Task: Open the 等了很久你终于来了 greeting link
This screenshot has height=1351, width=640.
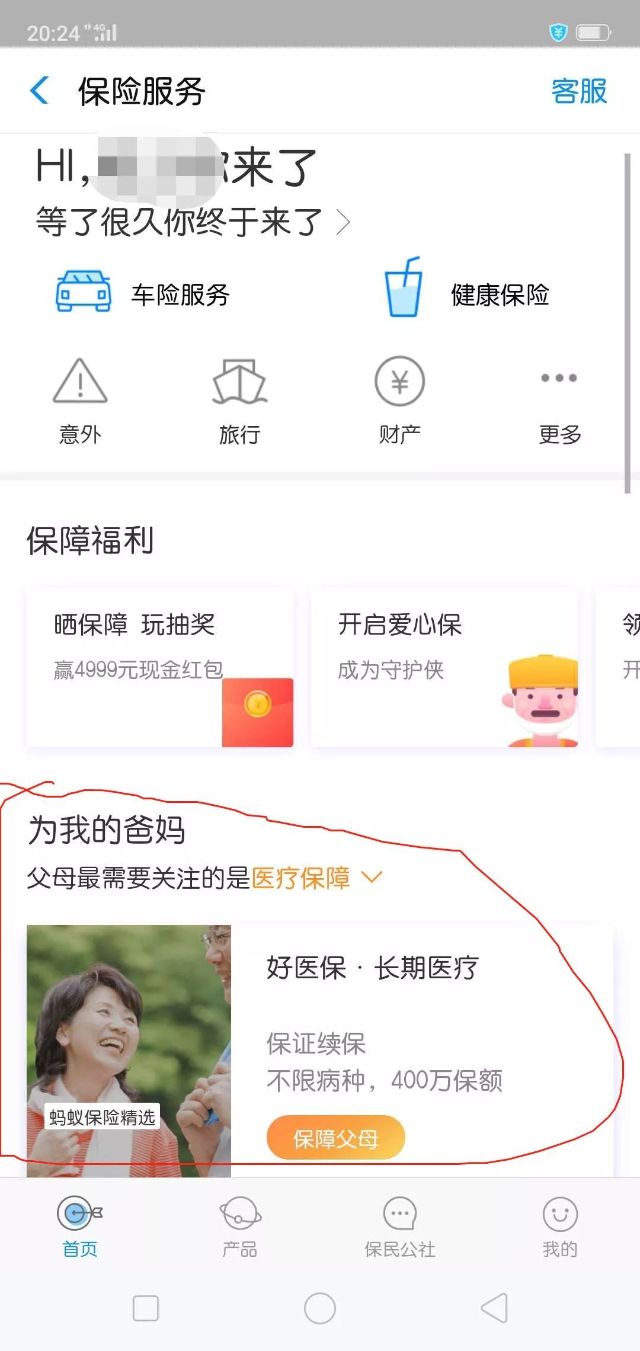Action: (193, 221)
